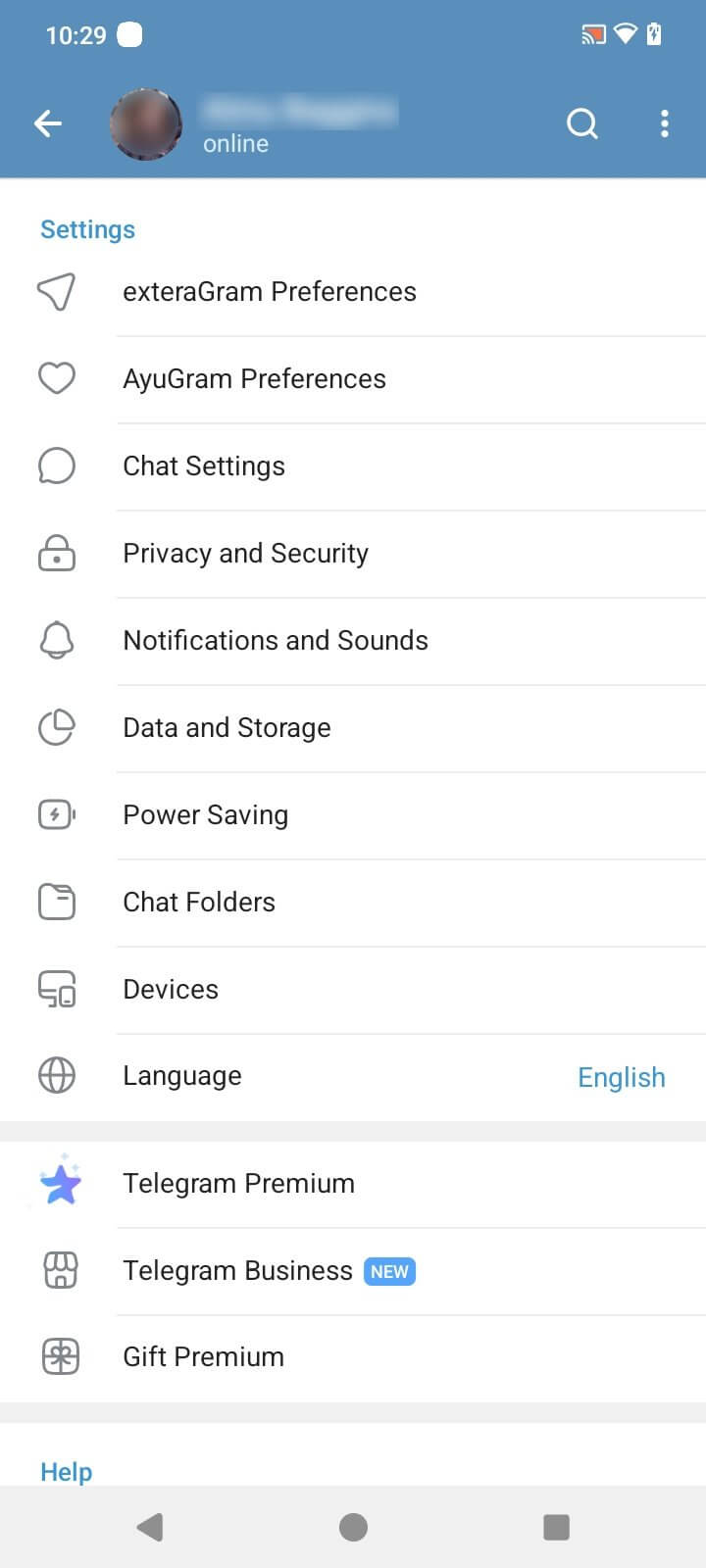
Task: Change language by clicking English
Action: click(x=621, y=1076)
